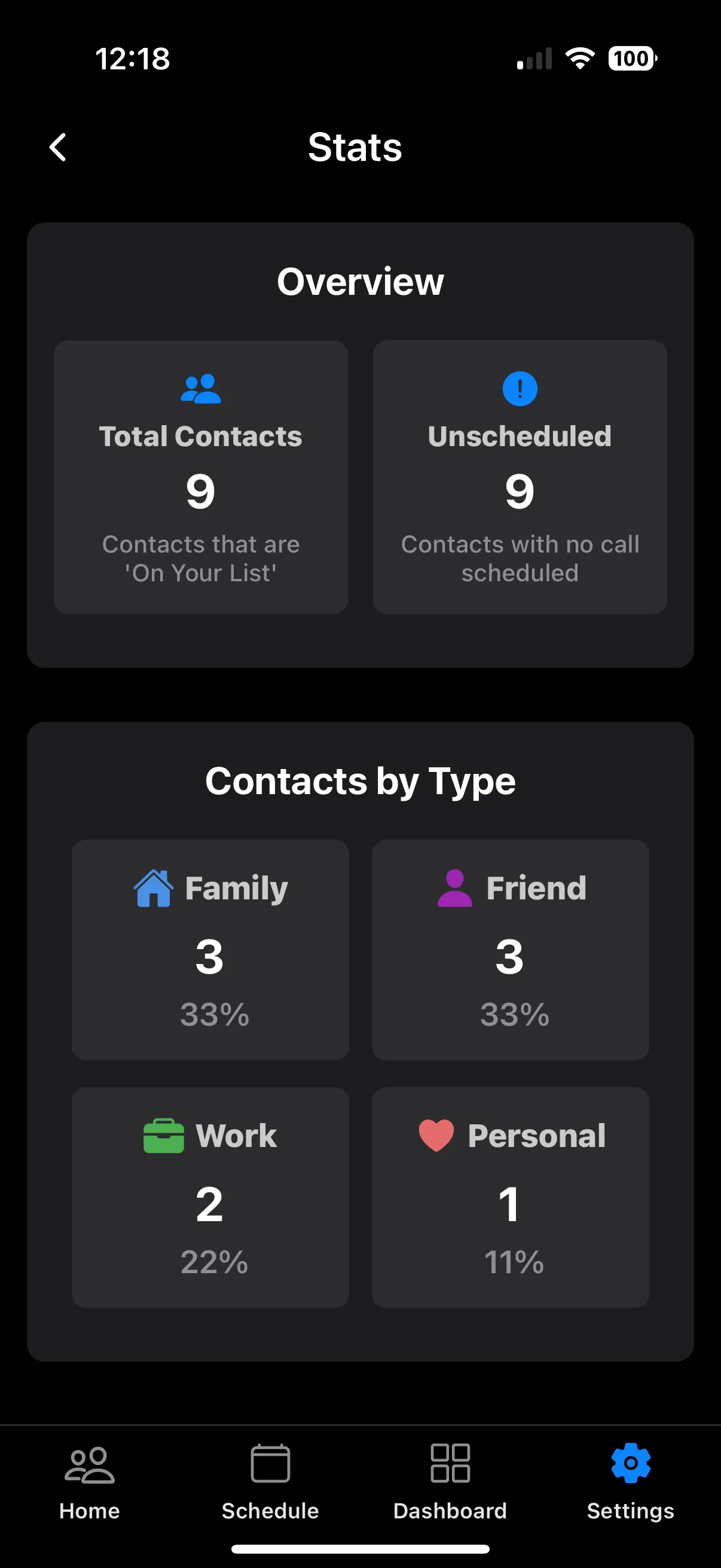
Task: Open the Work contacts card
Action: 210,1196
